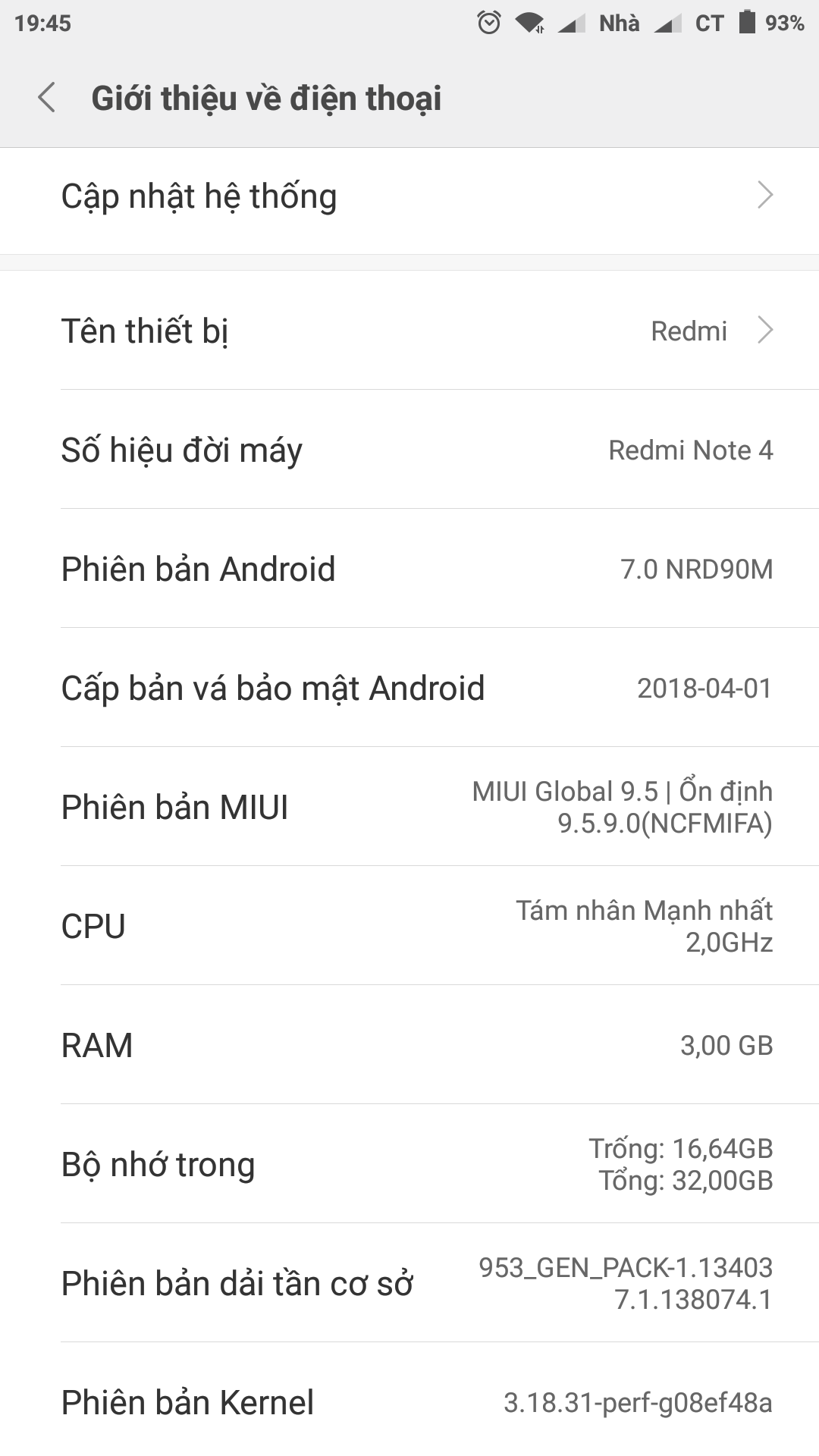Open the Bộ nhớ trong row
Image resolution: width=819 pixels, height=1456 pixels.
pyautogui.click(x=409, y=1164)
